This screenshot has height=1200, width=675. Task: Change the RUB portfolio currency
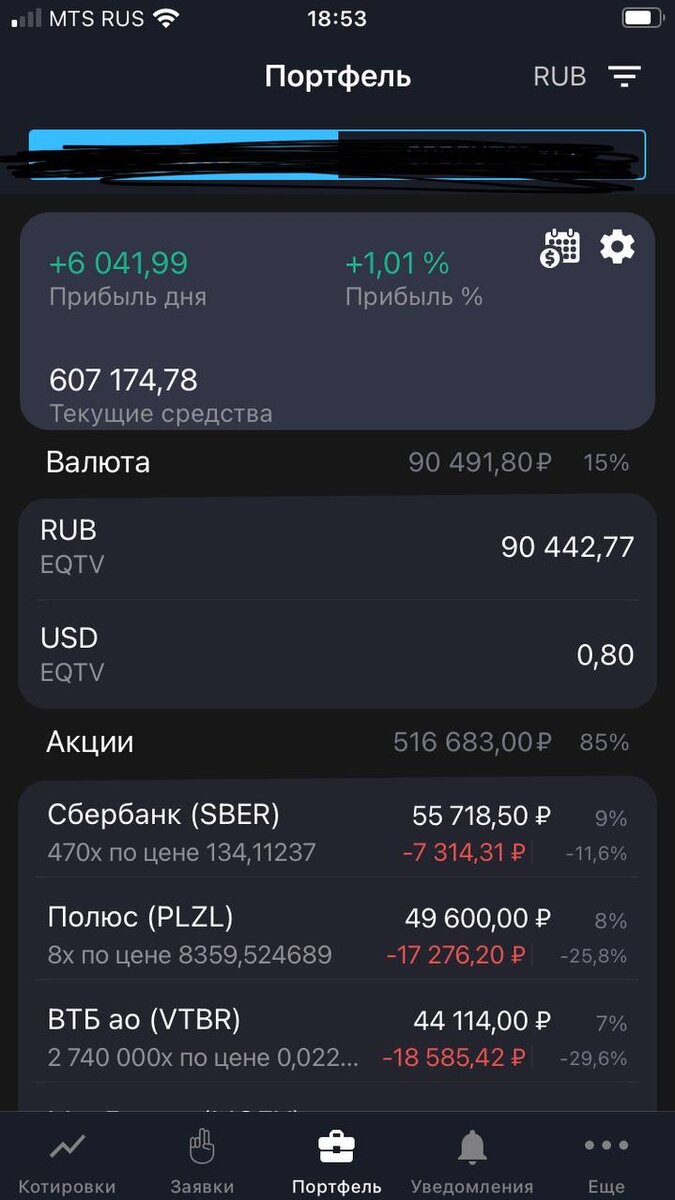pyautogui.click(x=560, y=76)
